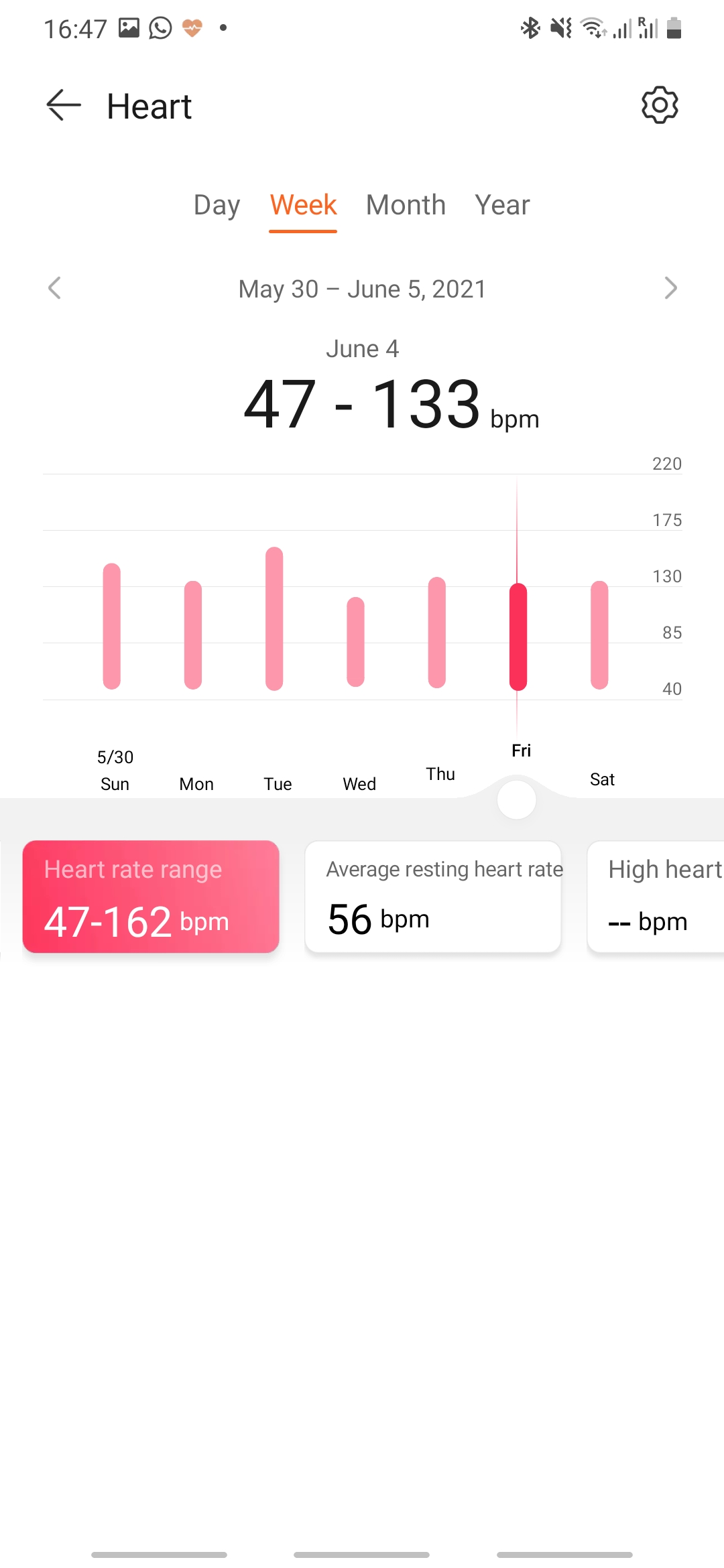Go to the next week
This screenshot has height=1568, width=724.
670,288
